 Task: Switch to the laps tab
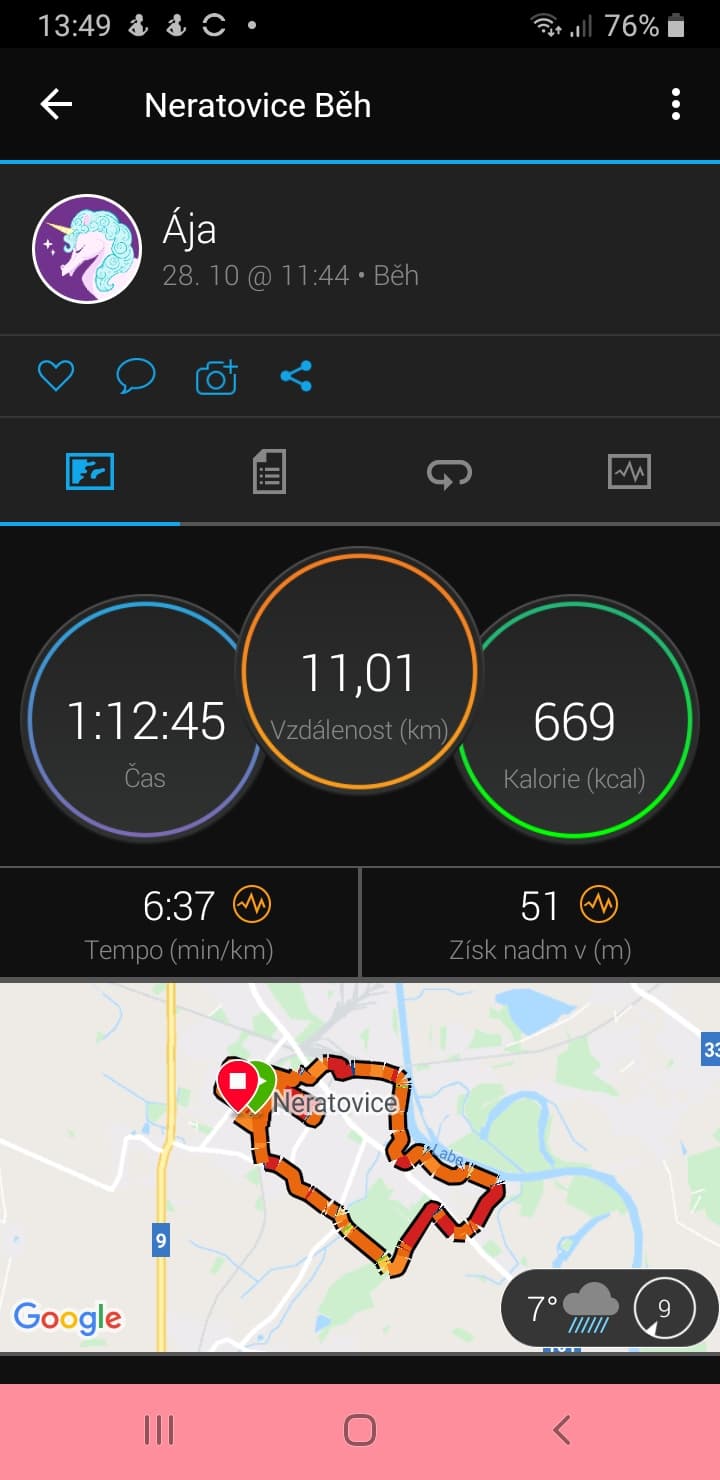[449, 471]
